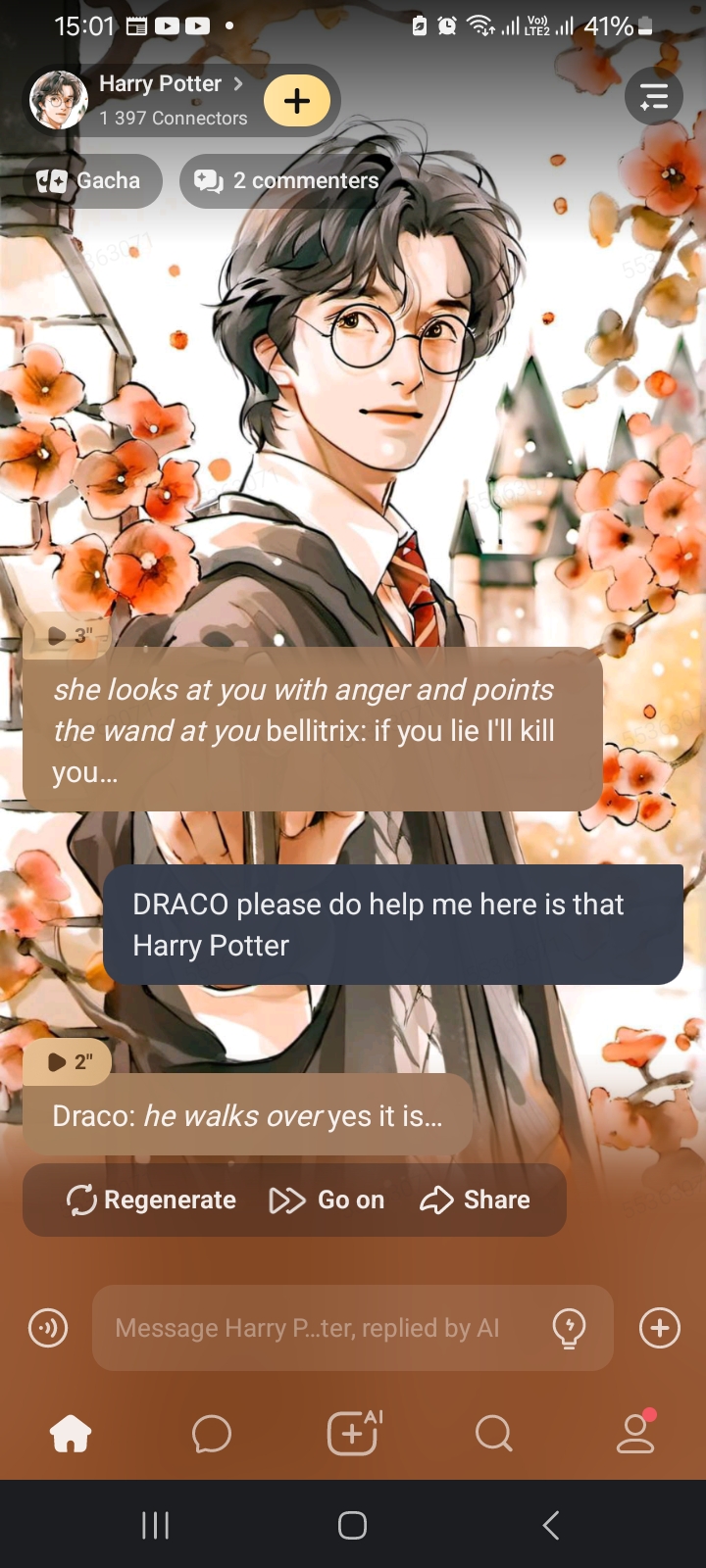Viewport: 706px width, 1568px height.
Task: Regenerate the last AI reply
Action: point(151,1200)
